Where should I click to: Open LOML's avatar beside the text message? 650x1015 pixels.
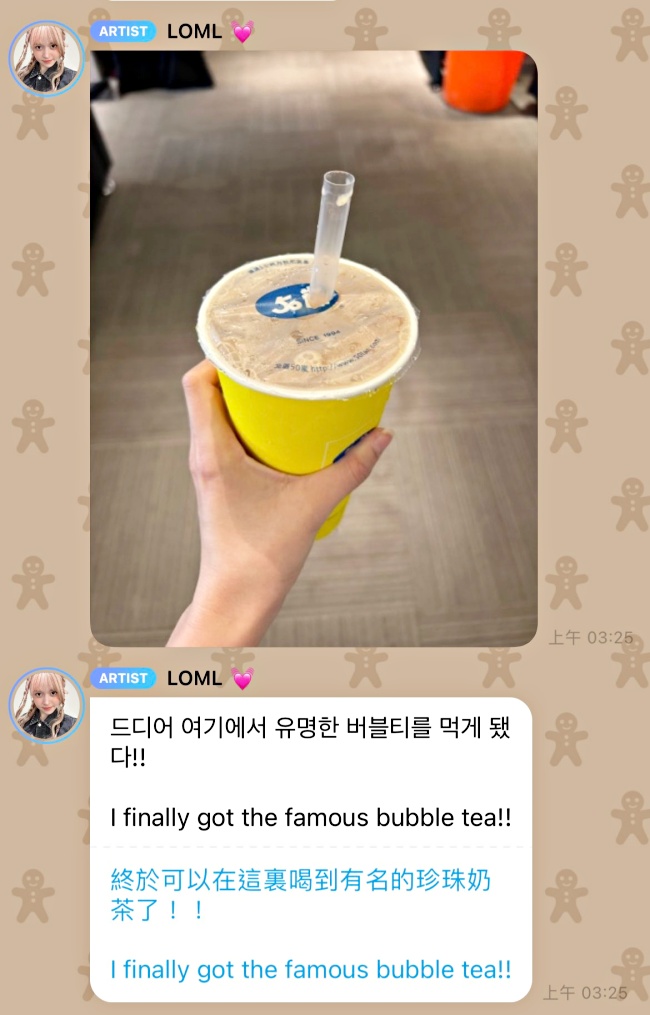coord(46,705)
